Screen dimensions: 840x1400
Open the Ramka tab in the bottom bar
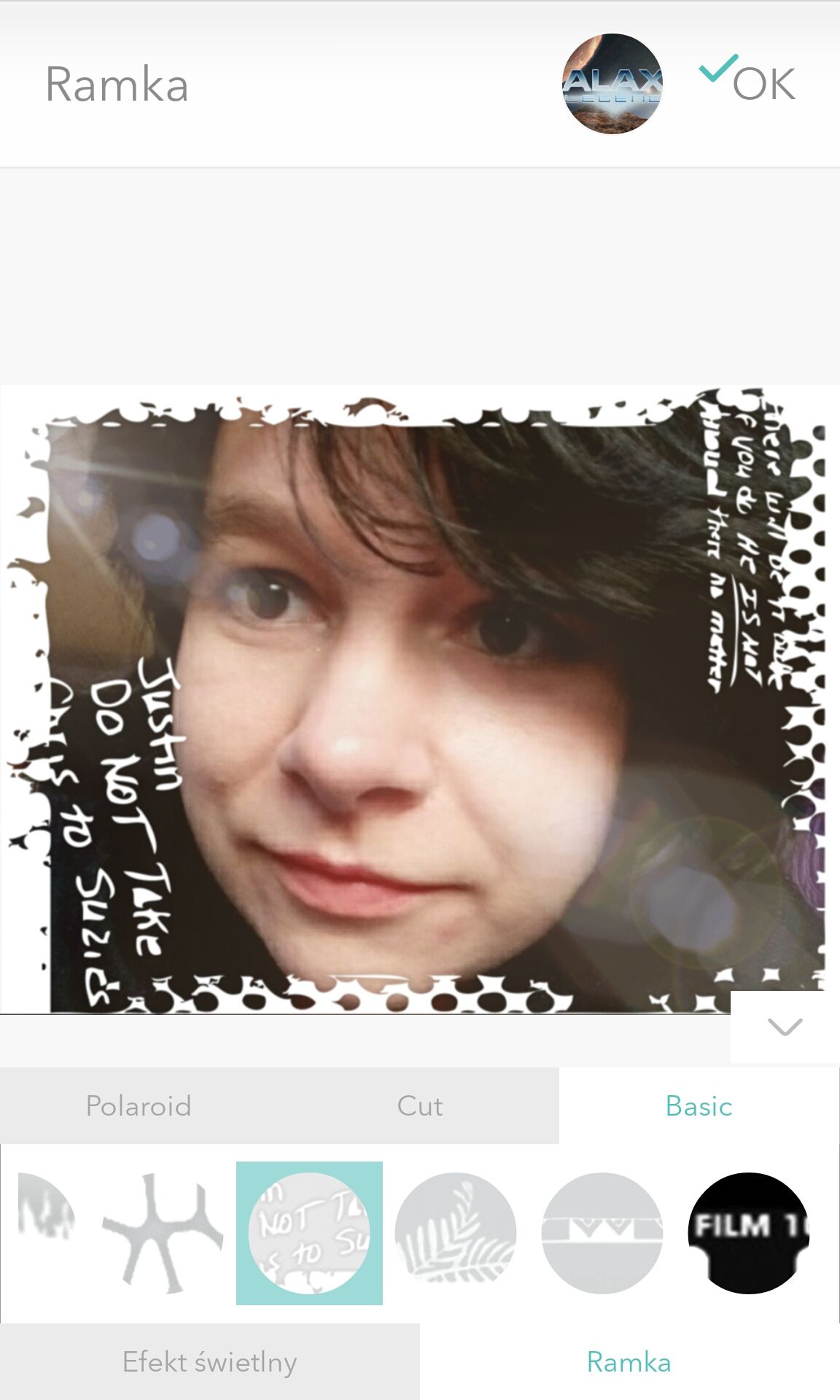(x=629, y=1361)
